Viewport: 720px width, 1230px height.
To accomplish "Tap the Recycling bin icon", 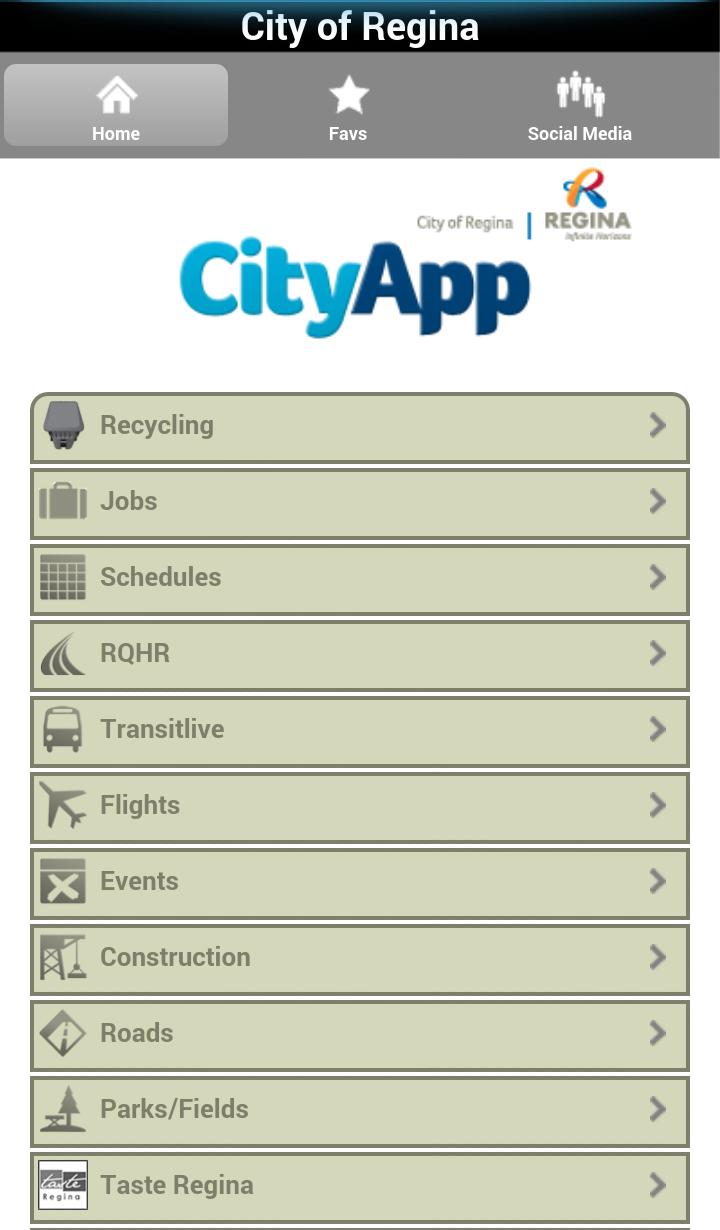I will pyautogui.click(x=63, y=424).
